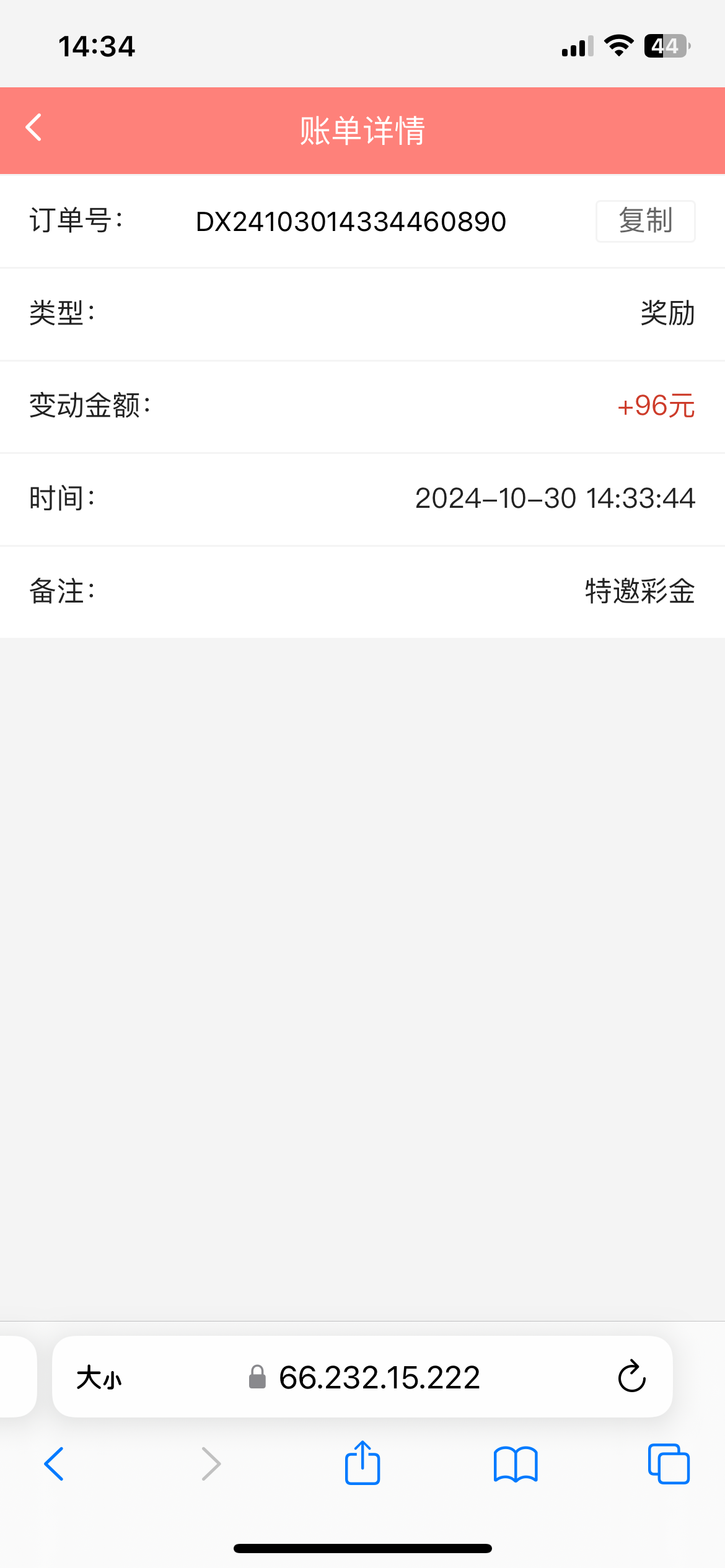Open Safari's 大小 page settings menu
This screenshot has height=1568, width=725.
pyautogui.click(x=99, y=1378)
